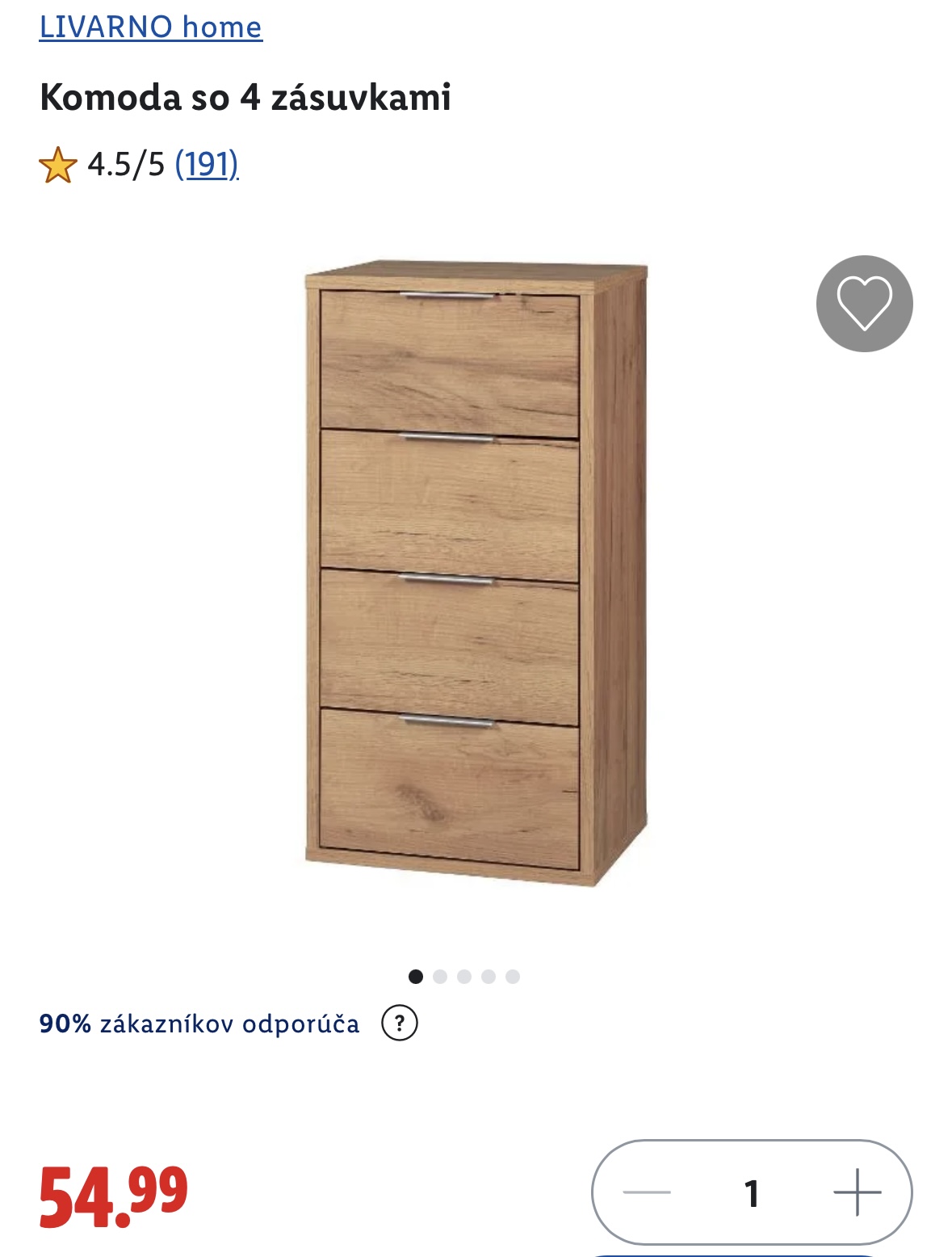Open the dresser product image
952x1257 pixels.
pyautogui.click(x=476, y=572)
